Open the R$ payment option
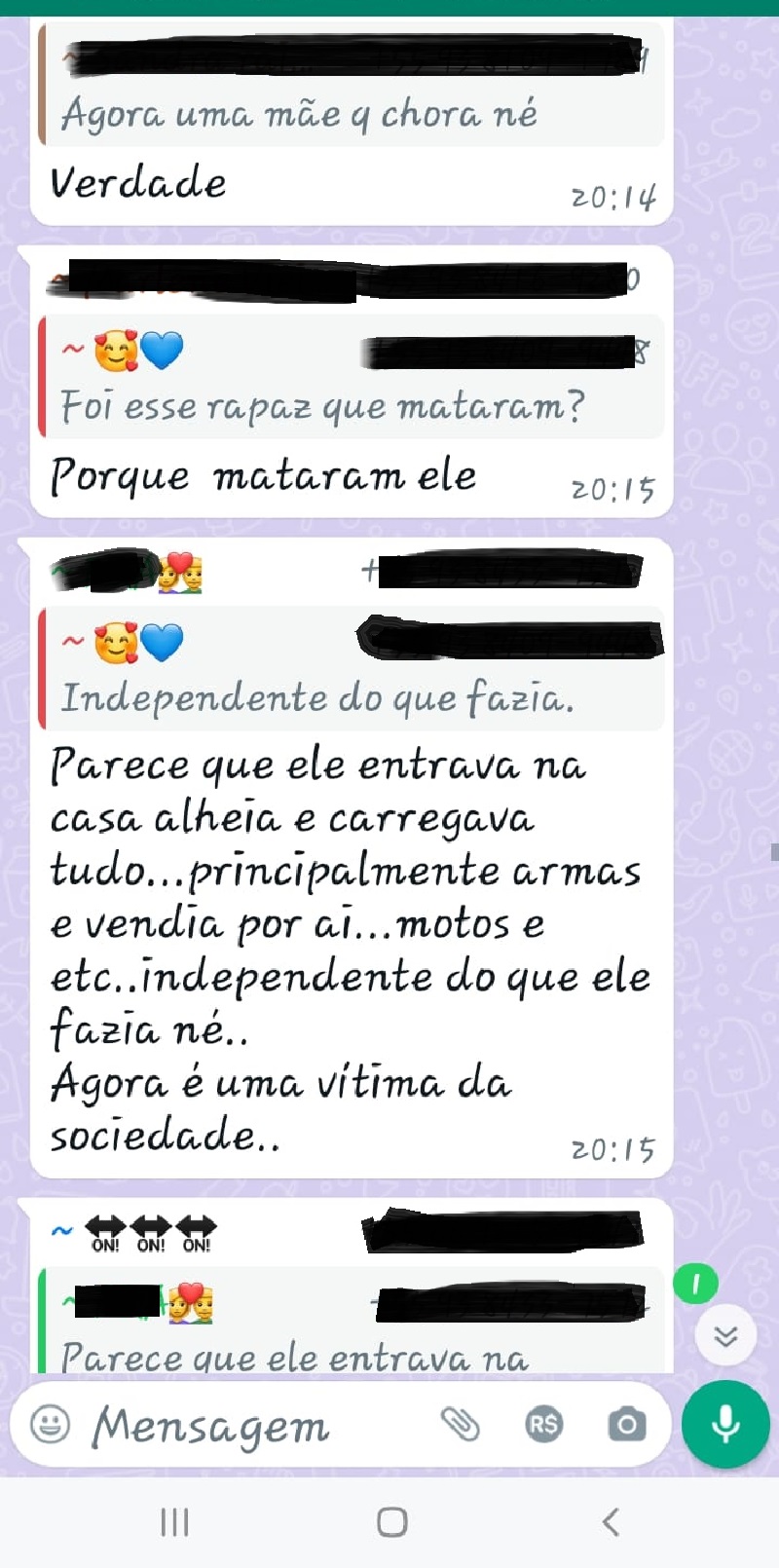 pyautogui.click(x=543, y=1425)
